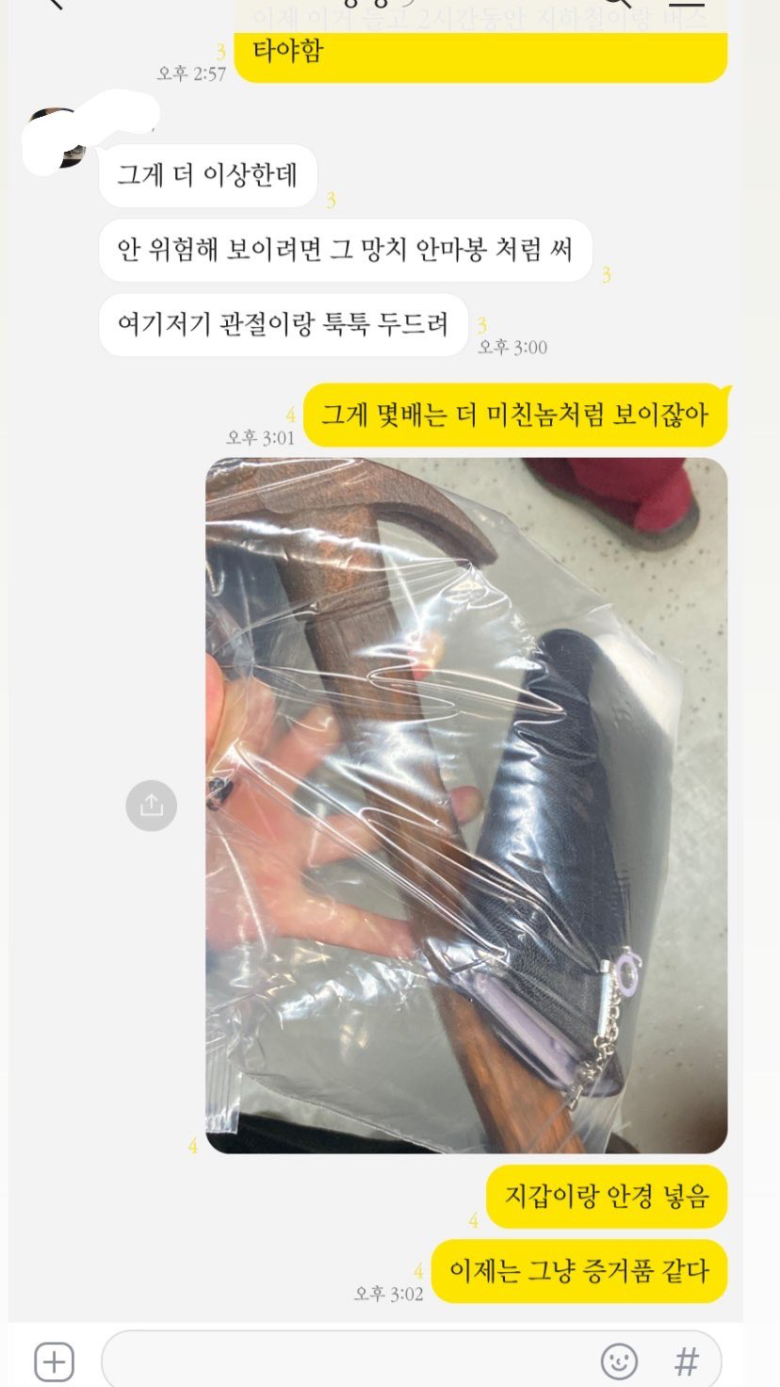Tap the hashtag search icon
Viewport: 780px width, 1387px height.
pos(687,1361)
